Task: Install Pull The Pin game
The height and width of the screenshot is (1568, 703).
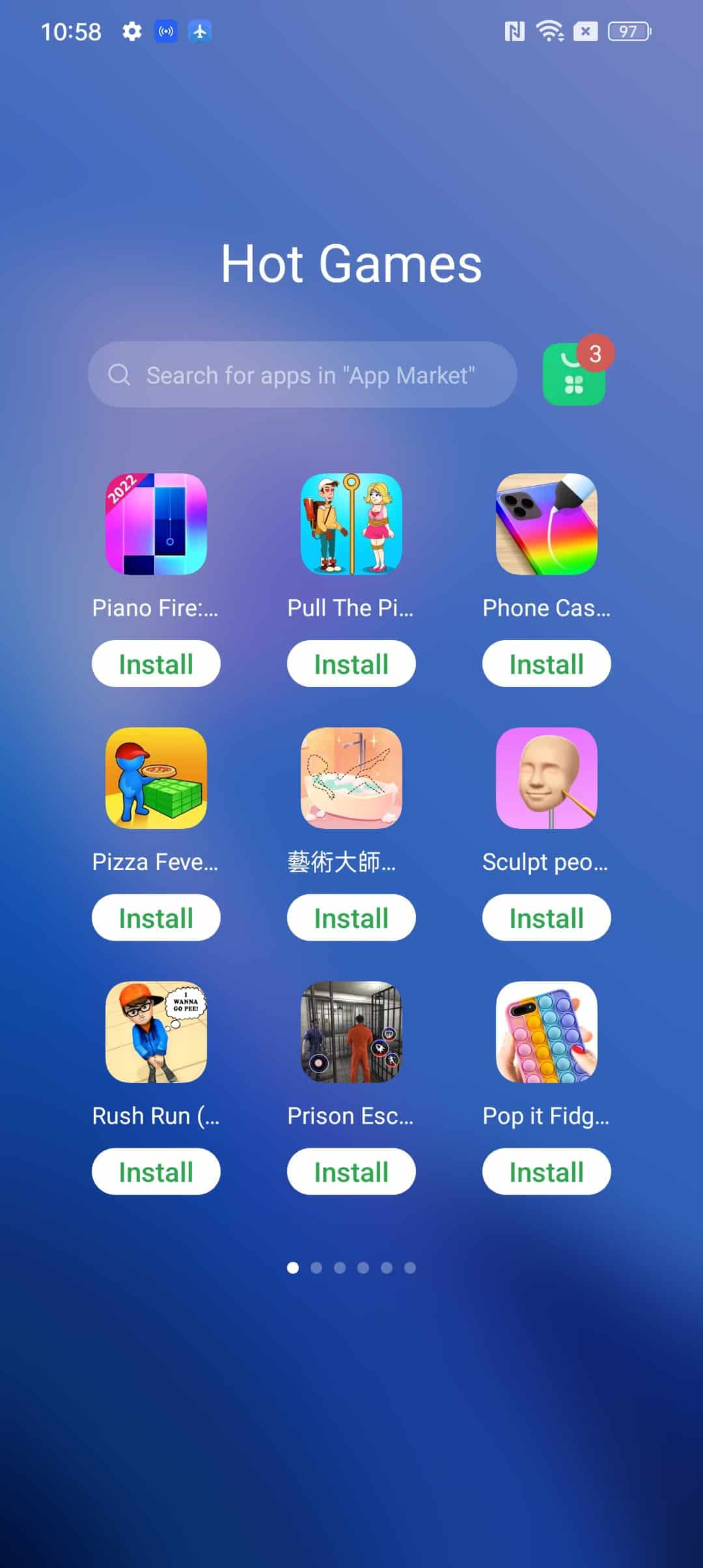Action: [351, 664]
